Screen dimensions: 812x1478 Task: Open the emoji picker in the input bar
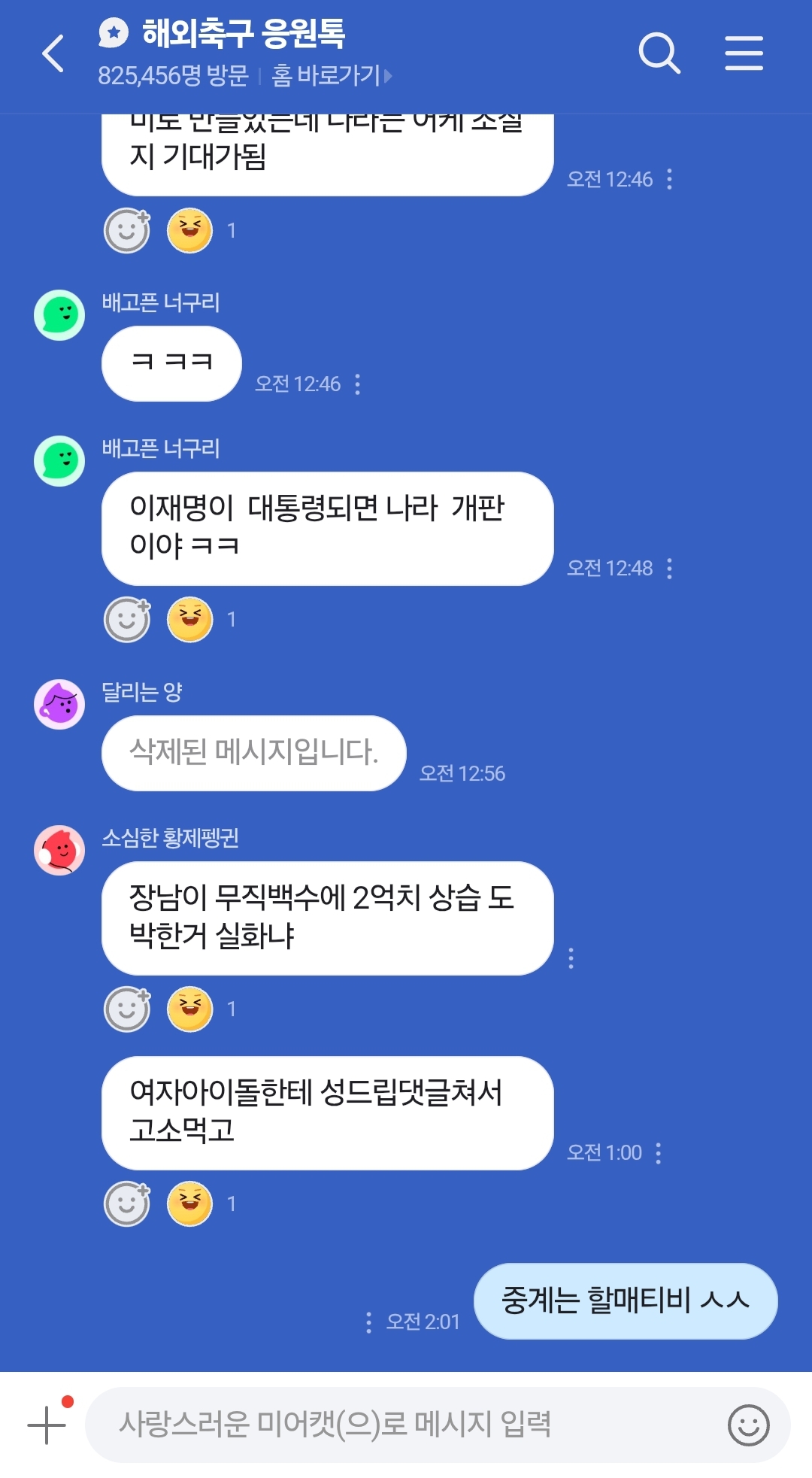click(x=748, y=1425)
